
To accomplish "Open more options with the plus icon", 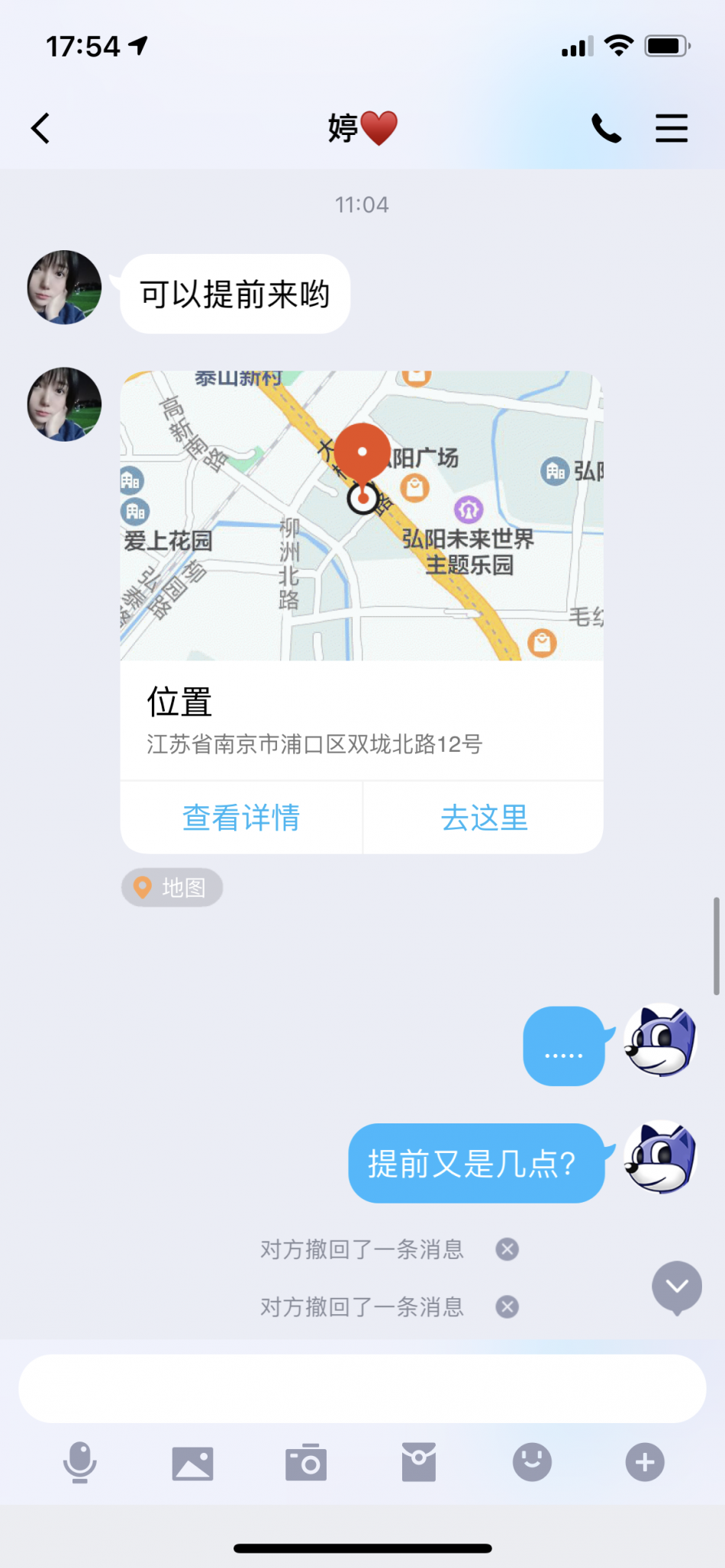I will 645,1462.
